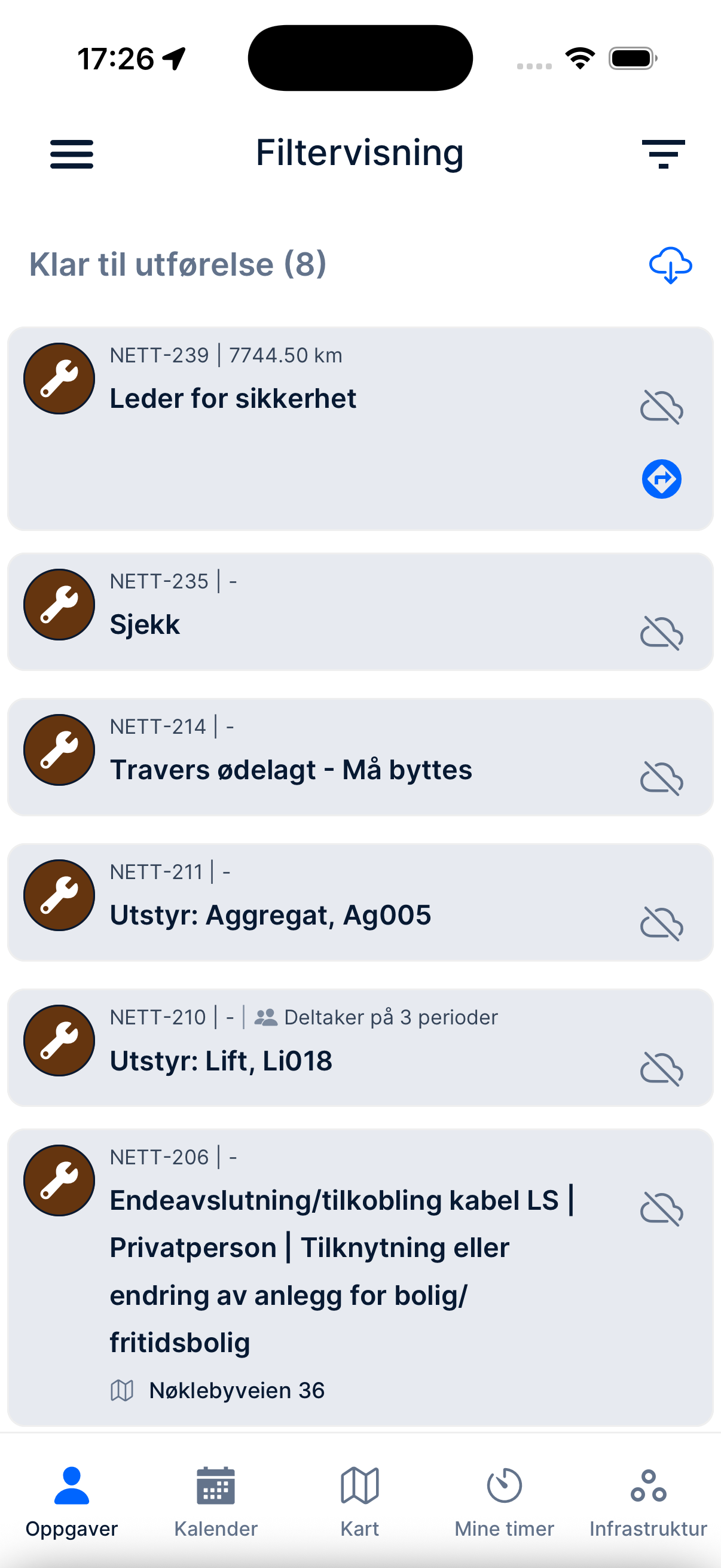
Task: Get directions for Leder for sikkerhet
Action: click(x=661, y=479)
